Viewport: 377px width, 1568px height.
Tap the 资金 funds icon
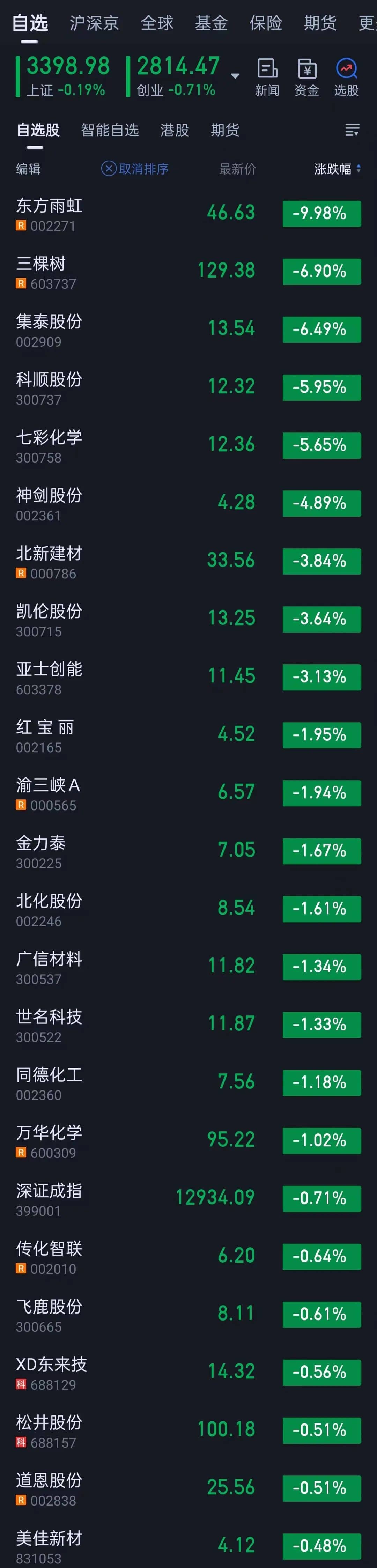306,77
